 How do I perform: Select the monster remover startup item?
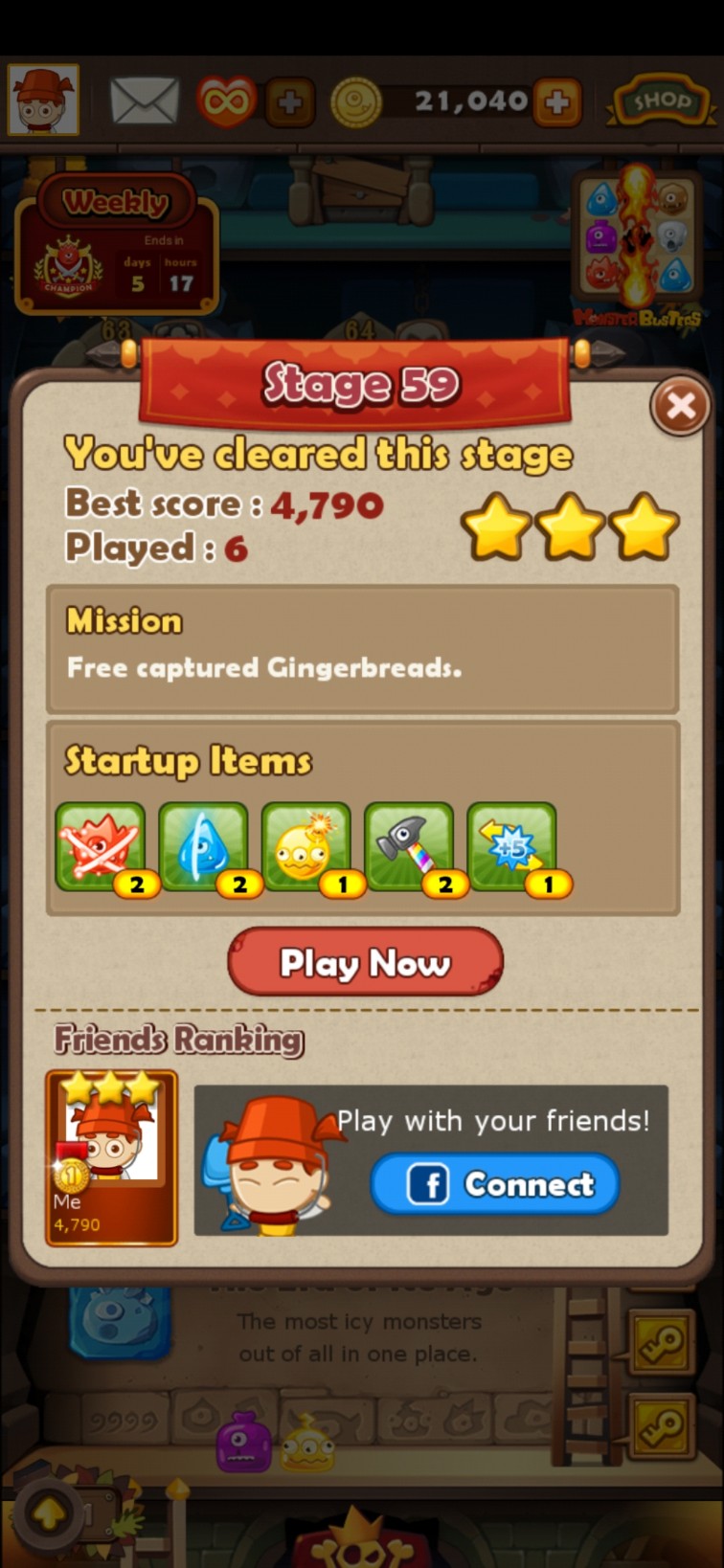coord(101,848)
